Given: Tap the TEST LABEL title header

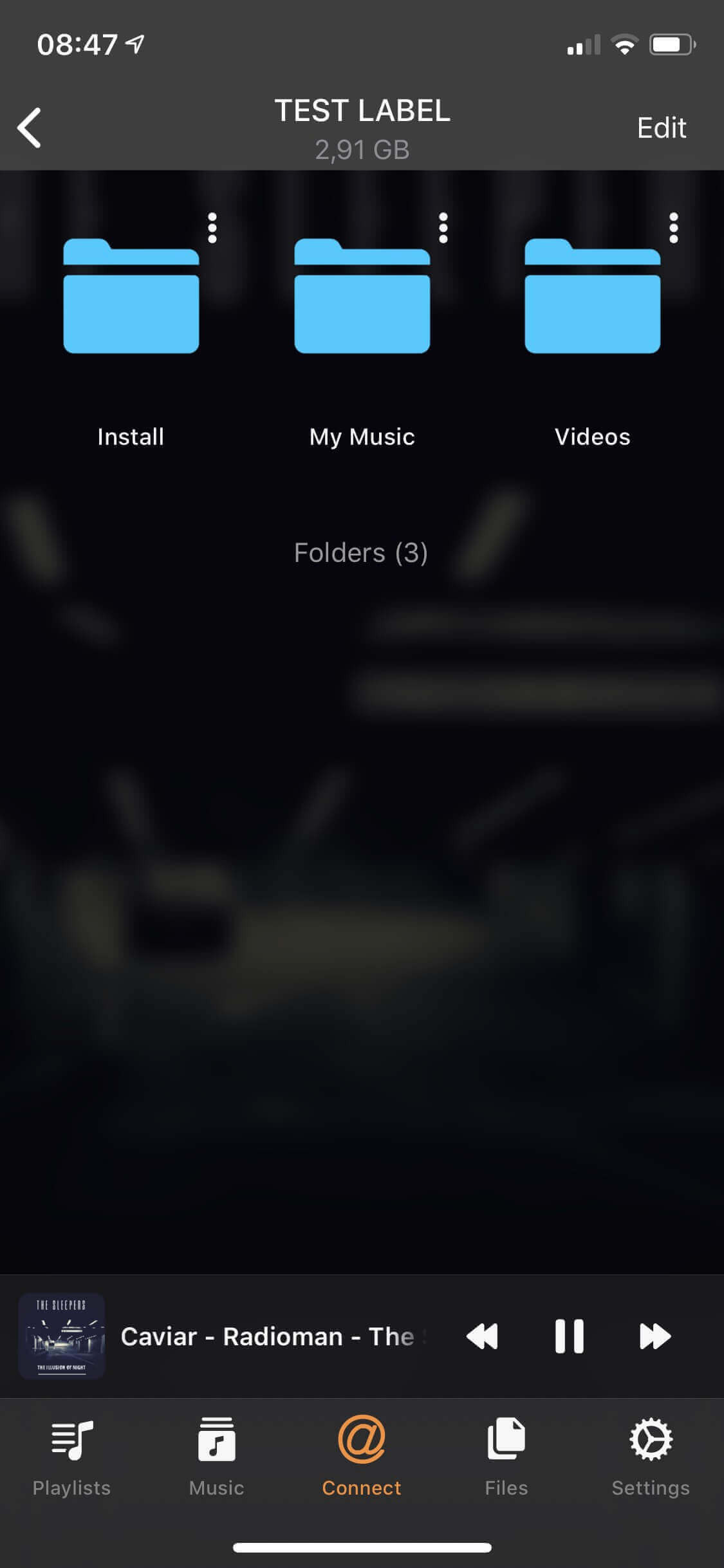Looking at the screenshot, I should coord(362,111).
